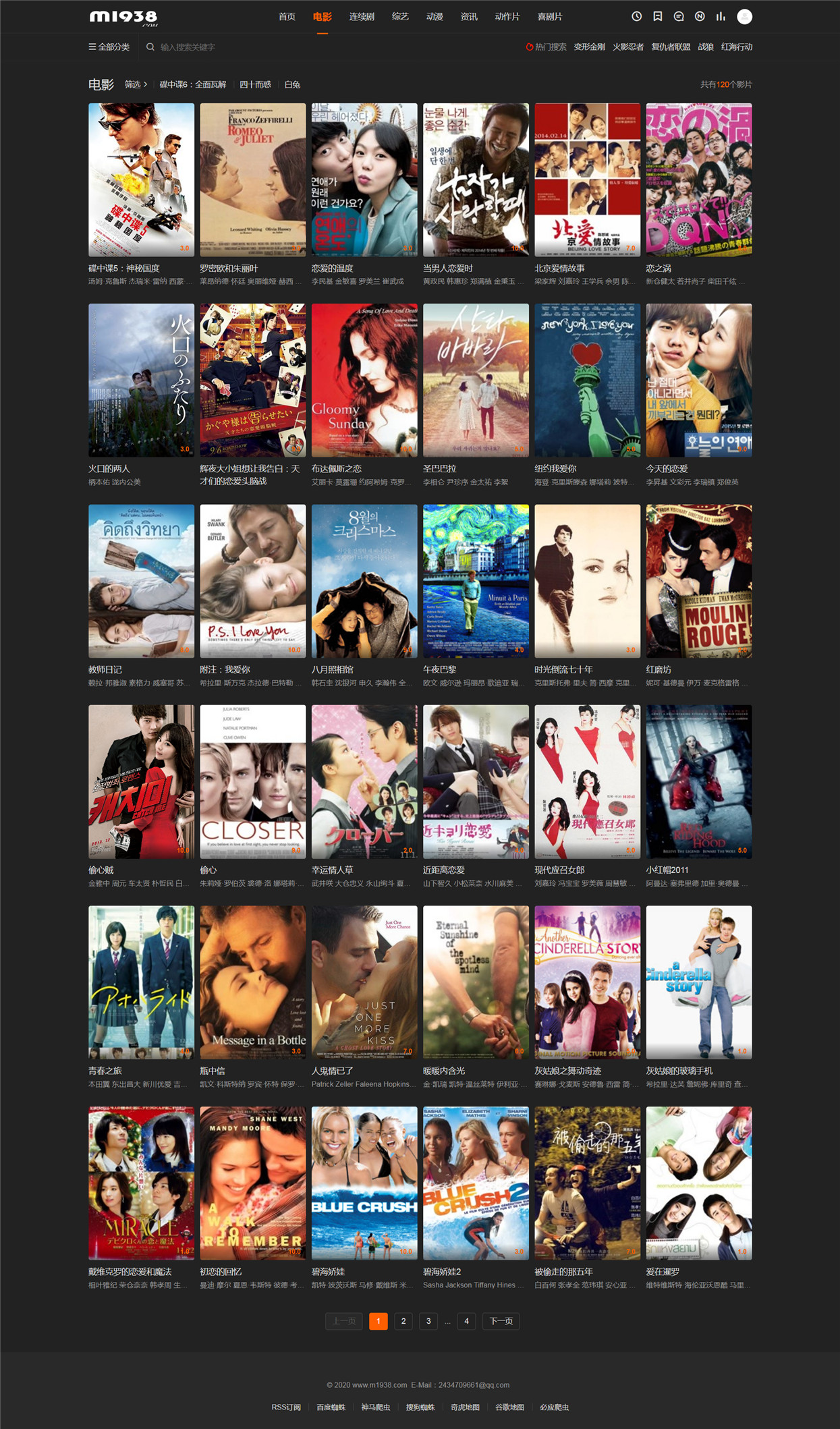Open the viewing history clock icon
Image resolution: width=840 pixels, height=1429 pixels.
(636, 16)
